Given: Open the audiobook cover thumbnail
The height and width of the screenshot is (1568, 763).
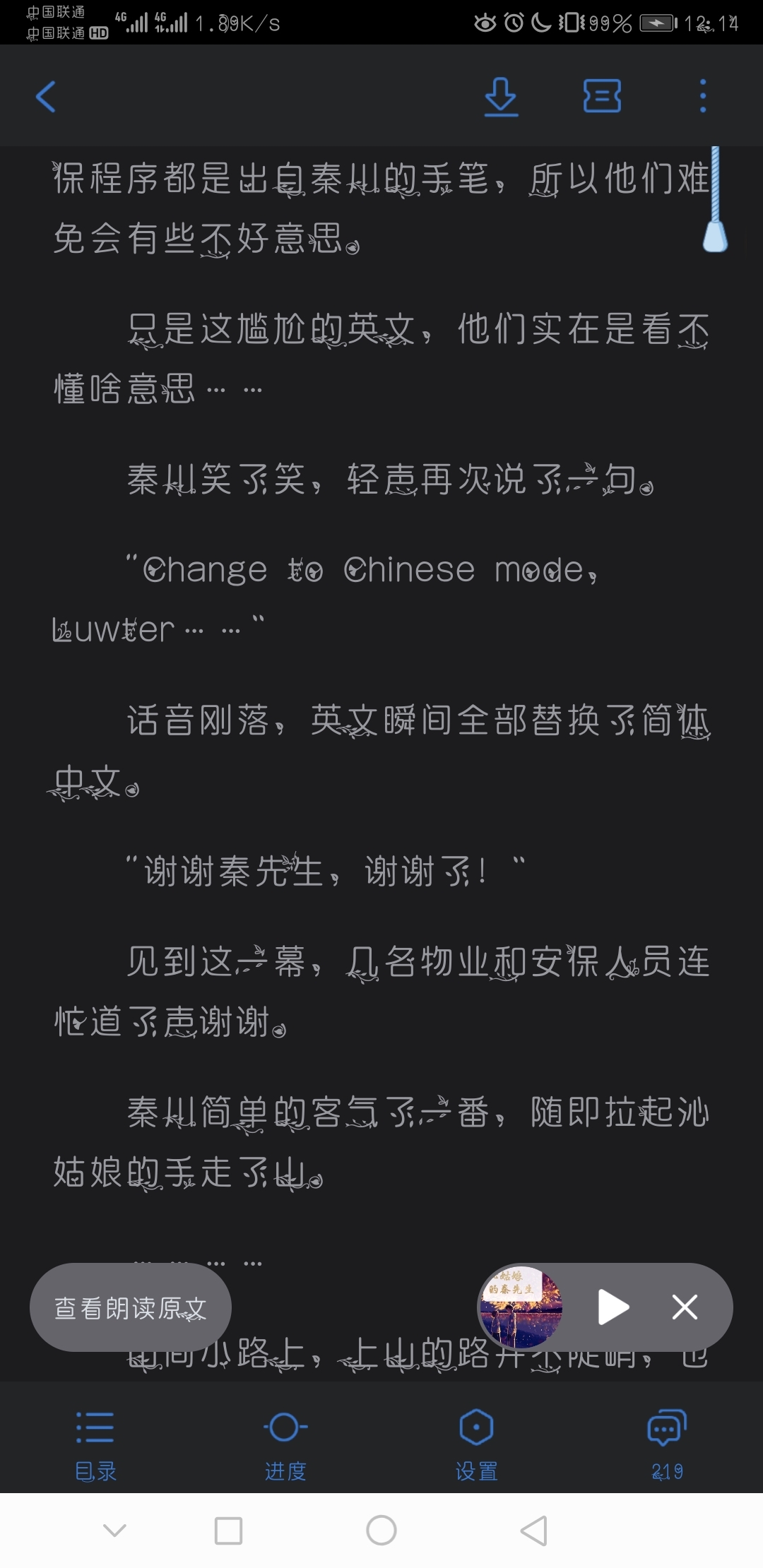Looking at the screenshot, I should tap(521, 1307).
